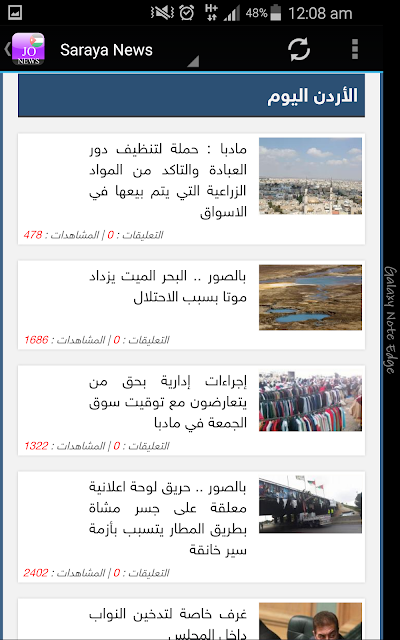Open the Madaba worship places cleaning article

tap(191, 189)
